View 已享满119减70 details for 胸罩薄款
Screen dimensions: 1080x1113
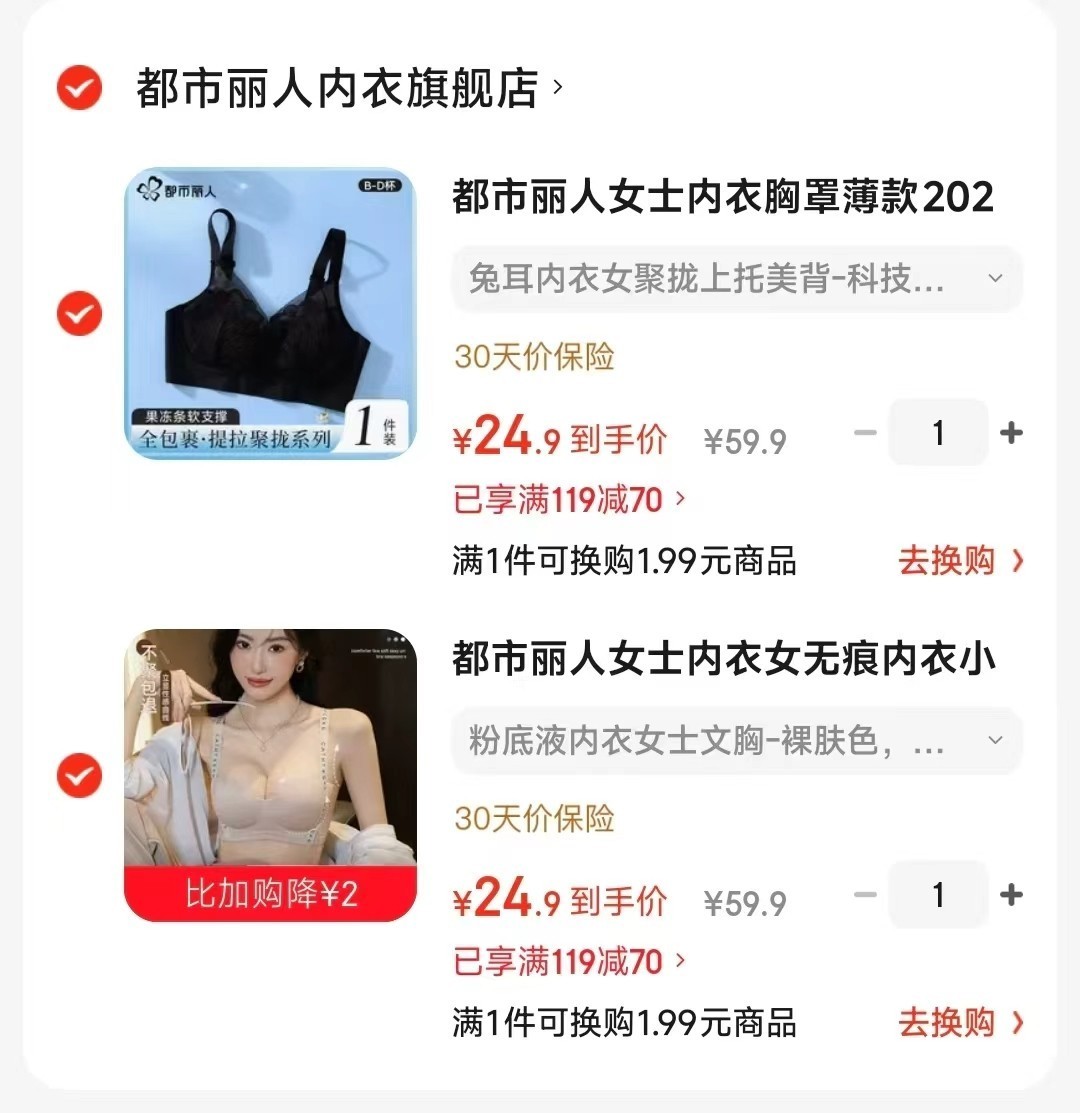coord(569,499)
